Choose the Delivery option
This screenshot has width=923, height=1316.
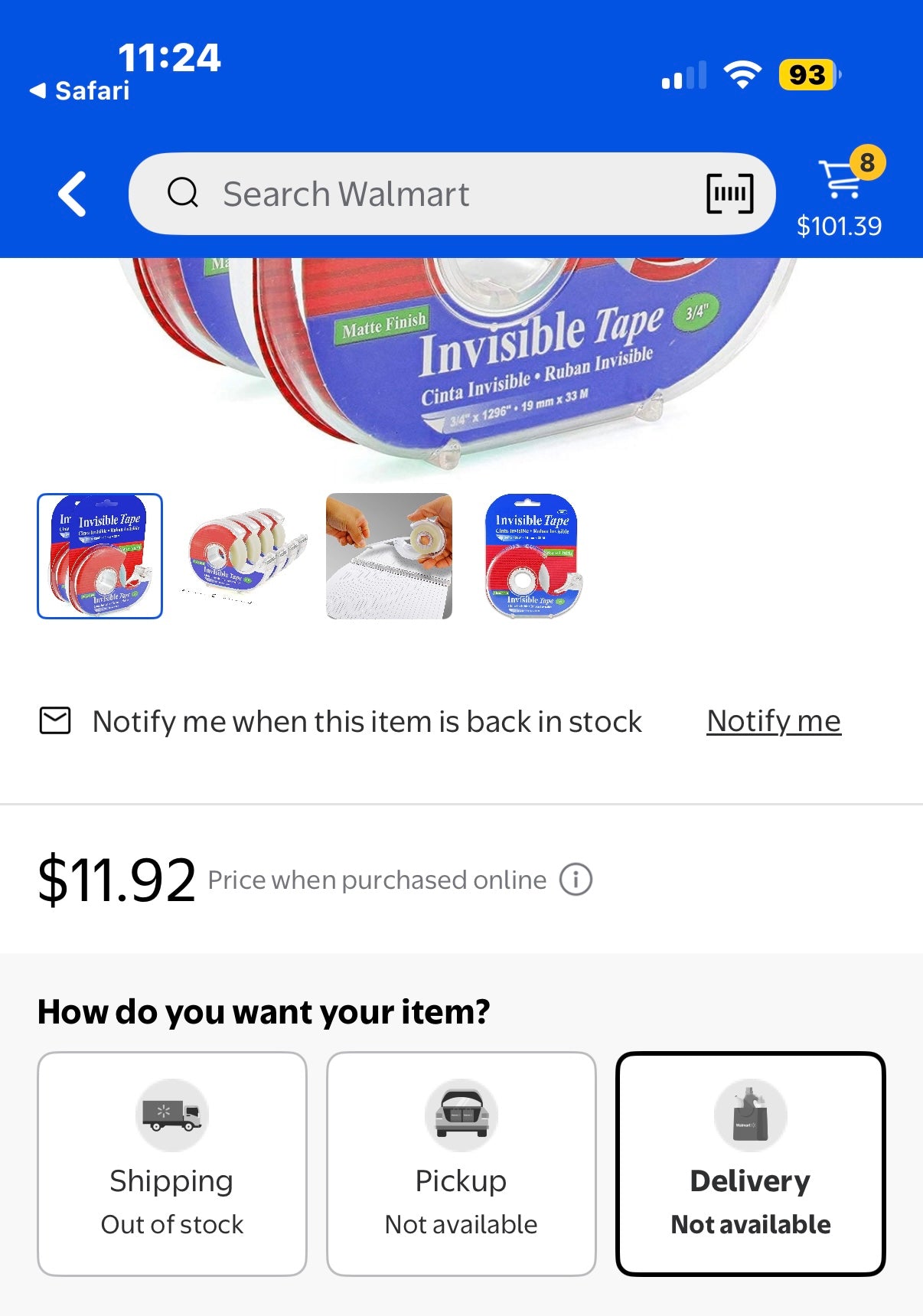click(x=750, y=1163)
